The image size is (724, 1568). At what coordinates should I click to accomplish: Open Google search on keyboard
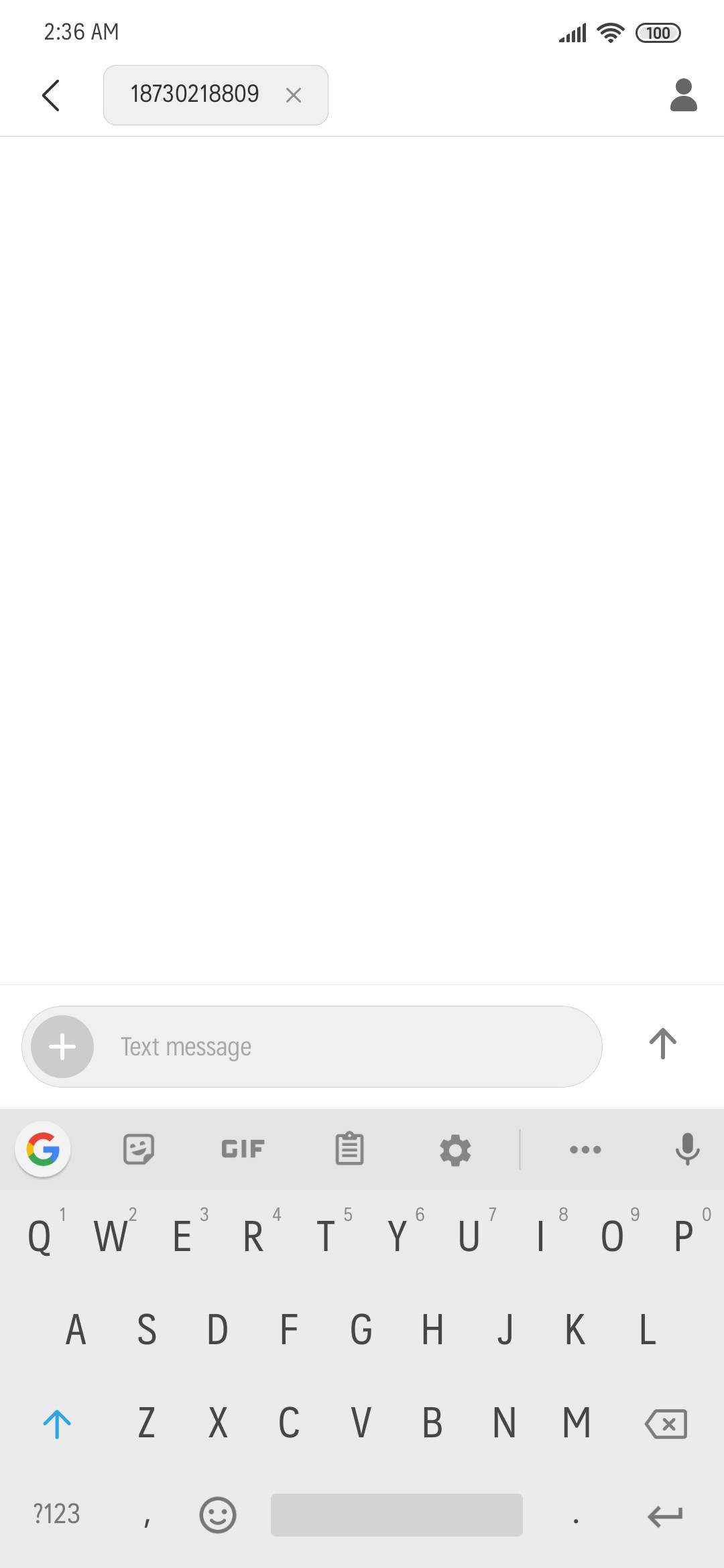pyautogui.click(x=43, y=1149)
